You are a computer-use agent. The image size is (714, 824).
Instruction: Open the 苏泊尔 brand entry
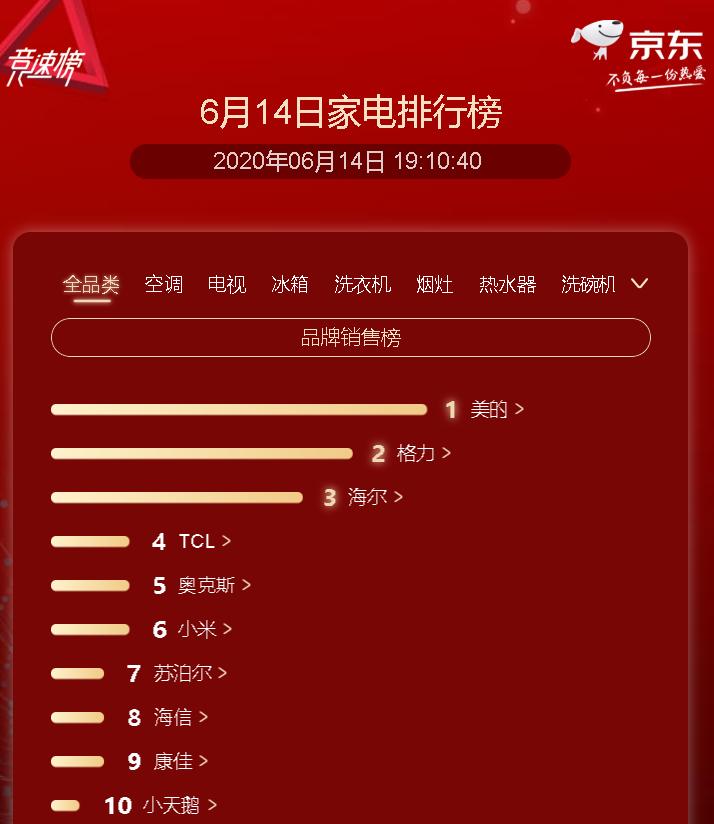pyautogui.click(x=189, y=673)
